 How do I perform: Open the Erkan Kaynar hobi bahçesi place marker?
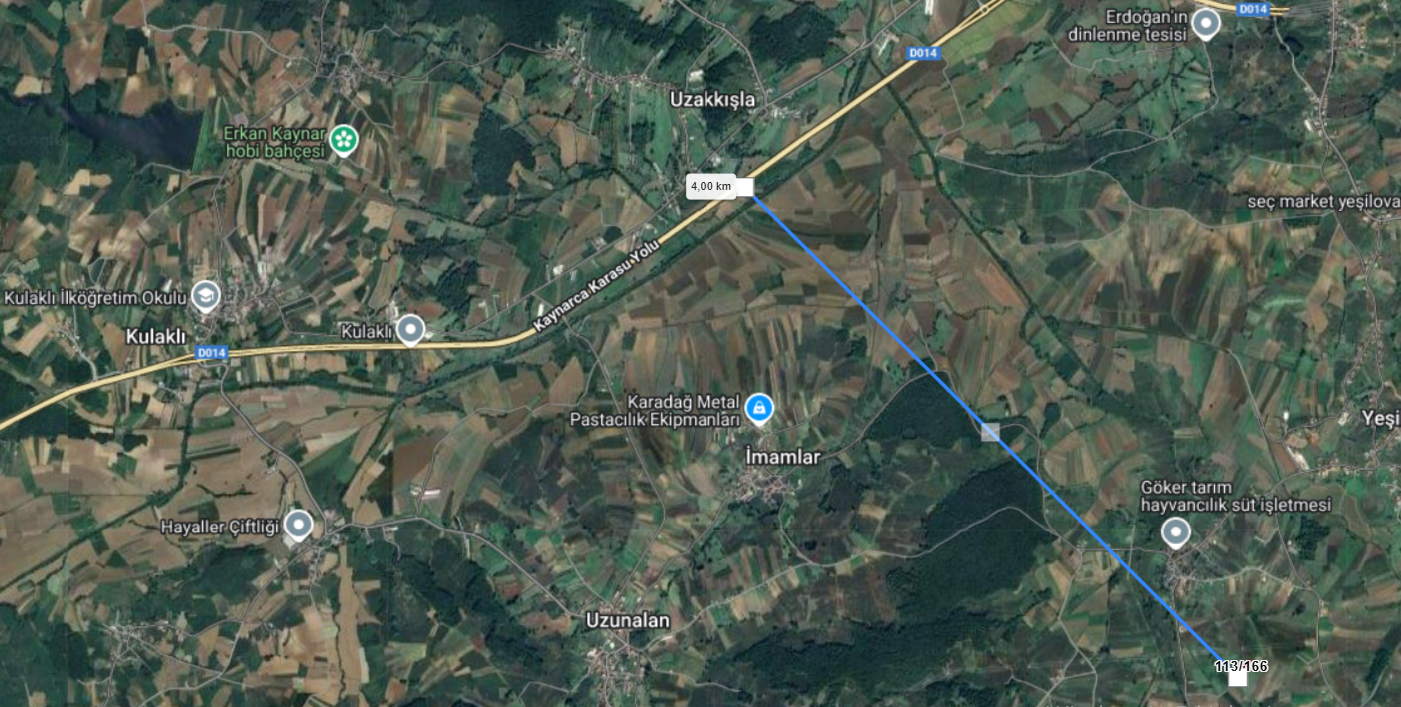pyautogui.click(x=344, y=140)
